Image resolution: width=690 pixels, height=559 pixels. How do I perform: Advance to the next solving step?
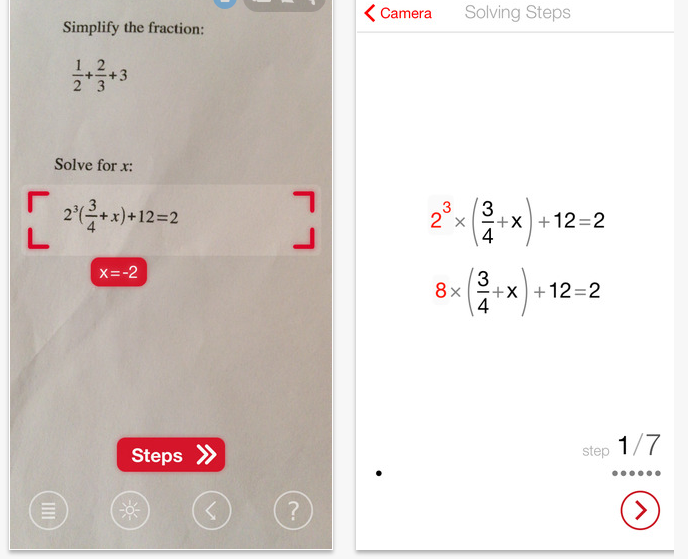tap(640, 511)
